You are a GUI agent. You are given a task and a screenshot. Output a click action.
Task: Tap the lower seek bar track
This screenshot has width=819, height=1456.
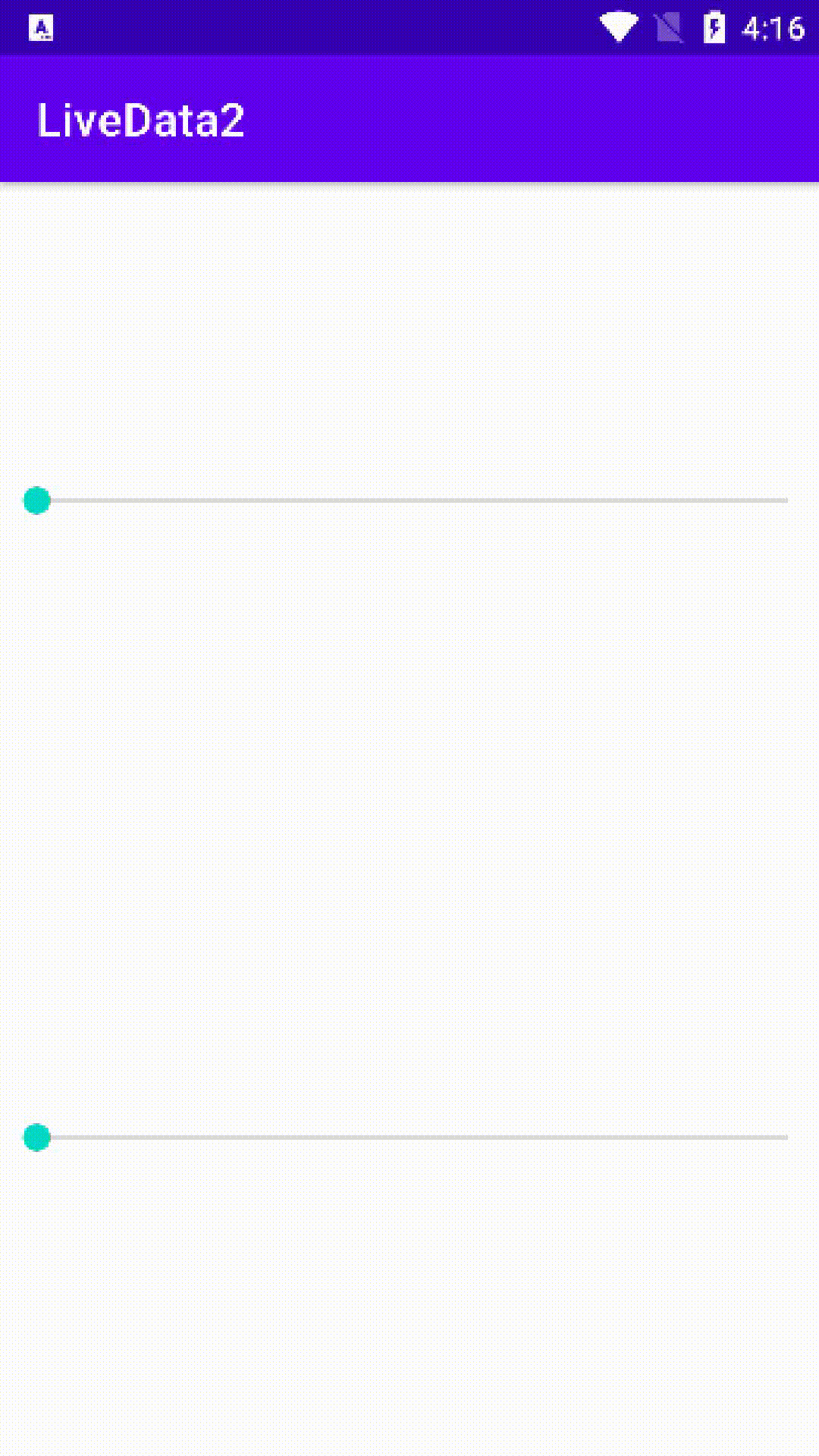pos(409,1137)
